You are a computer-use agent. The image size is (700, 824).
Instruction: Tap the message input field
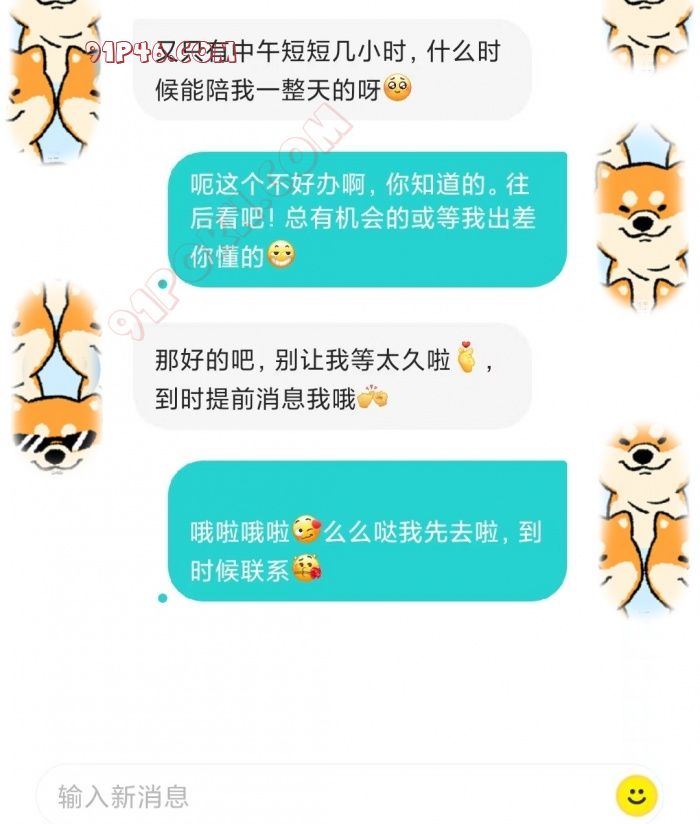tap(320, 796)
